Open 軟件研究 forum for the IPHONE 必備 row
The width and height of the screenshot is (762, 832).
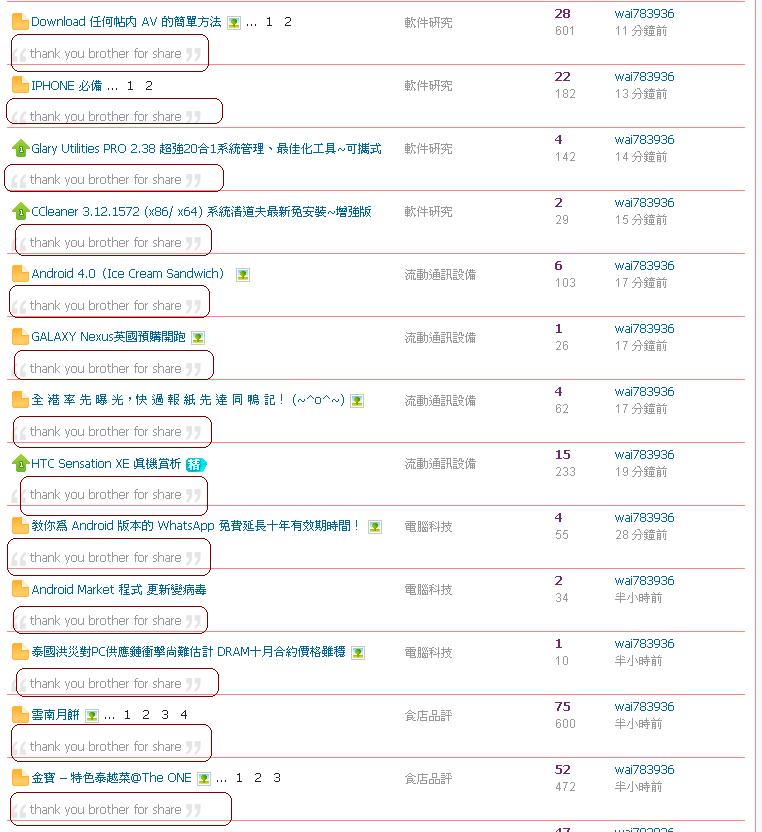tap(428, 86)
